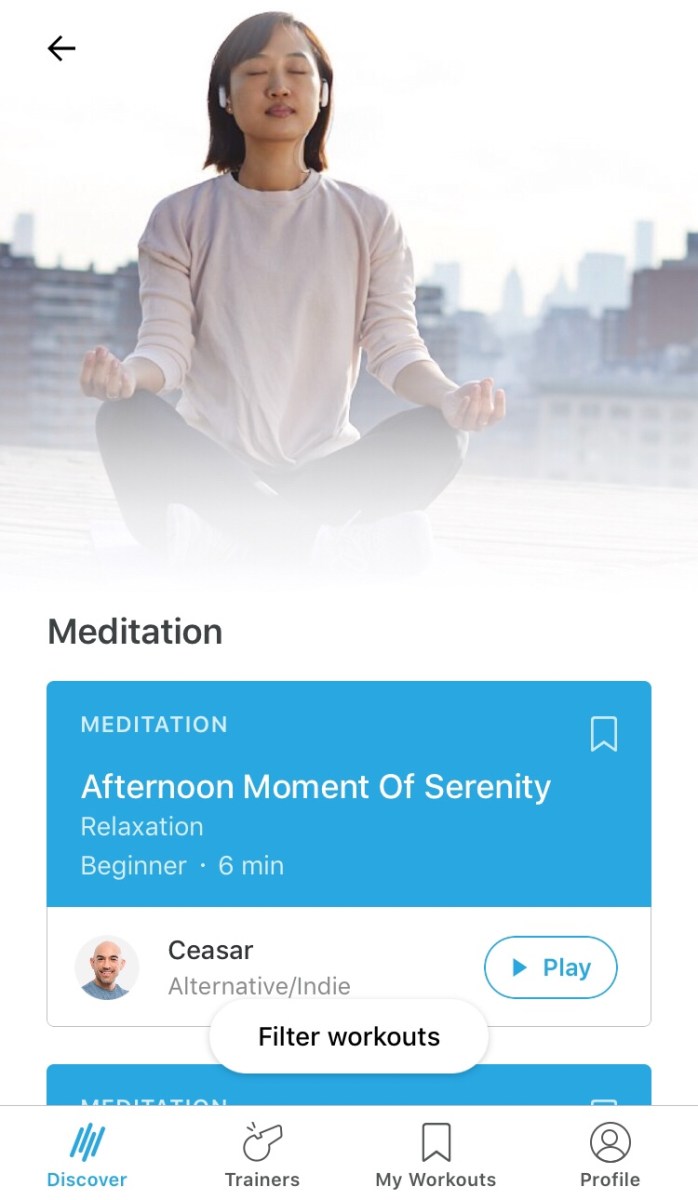
Task: Bookmark Afternoon Moment Of Serenity workout
Action: pos(603,734)
